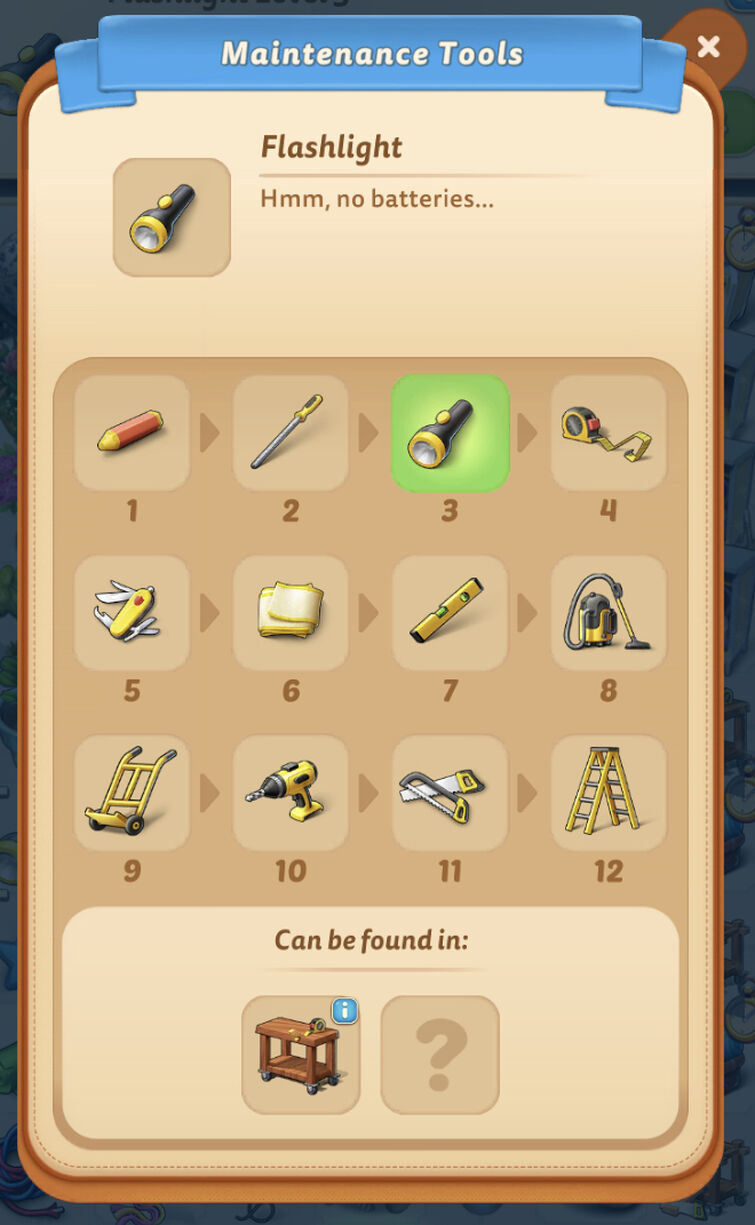This screenshot has height=1225, width=755.
Task: Select the hand truck, level 9
Action: (131, 792)
